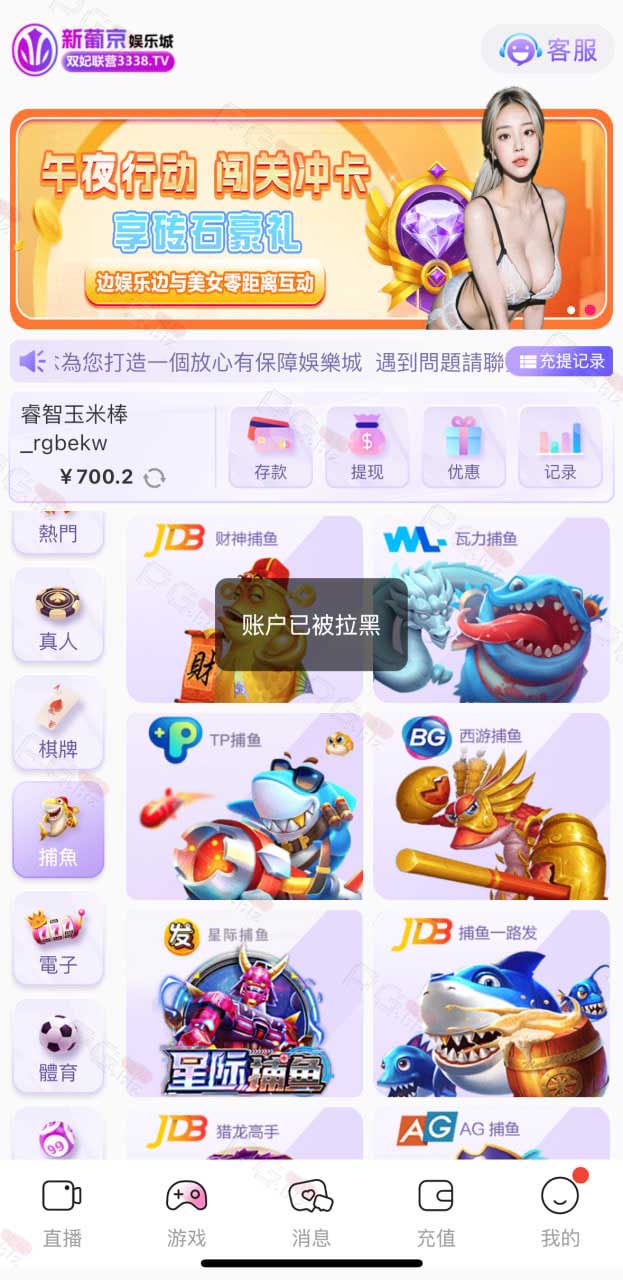This screenshot has width=623, height=1280.
Task: Open the 捕鱼一路发 game tile
Action: [x=491, y=1003]
